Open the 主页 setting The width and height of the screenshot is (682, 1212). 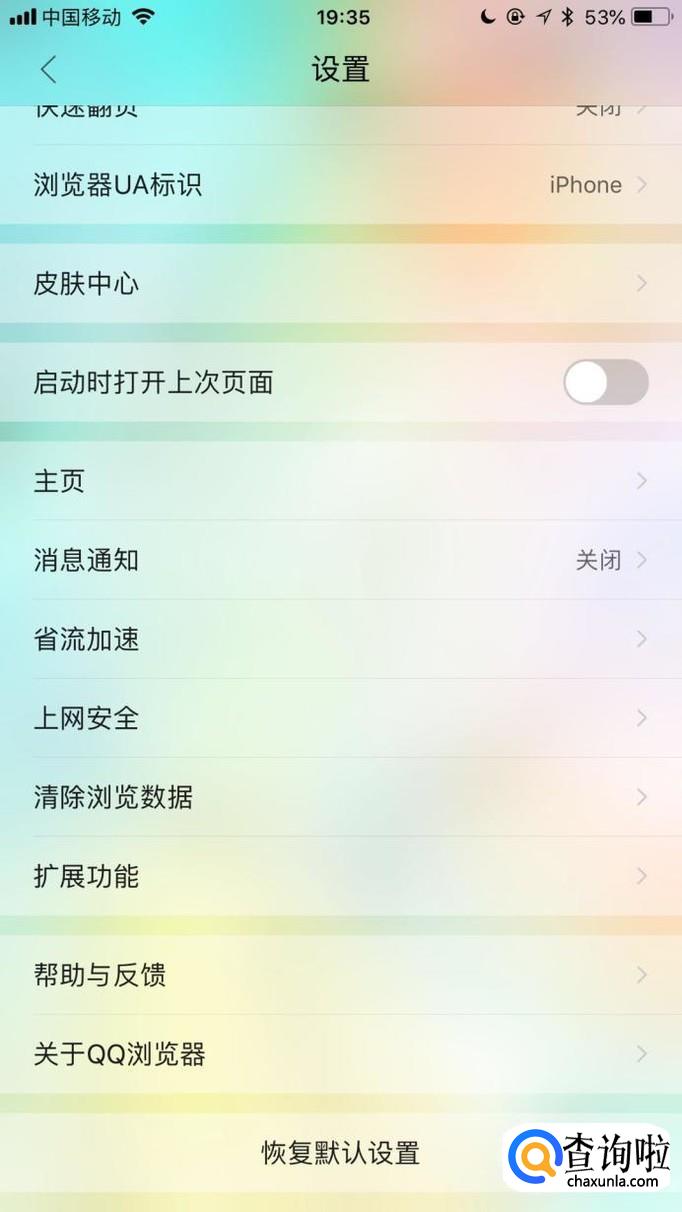coord(340,481)
